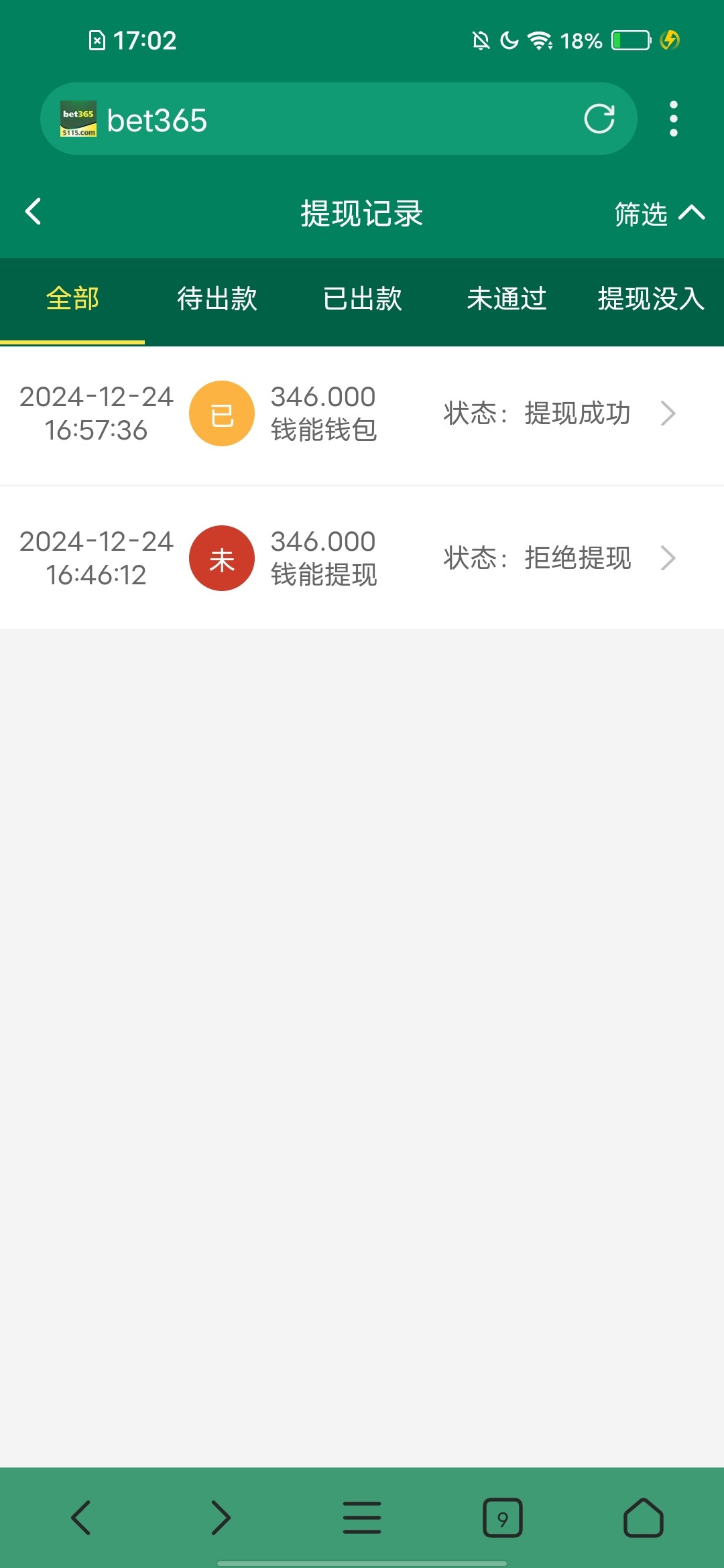
Task: Open the browser's bottom hamburger menu
Action: click(x=362, y=1518)
